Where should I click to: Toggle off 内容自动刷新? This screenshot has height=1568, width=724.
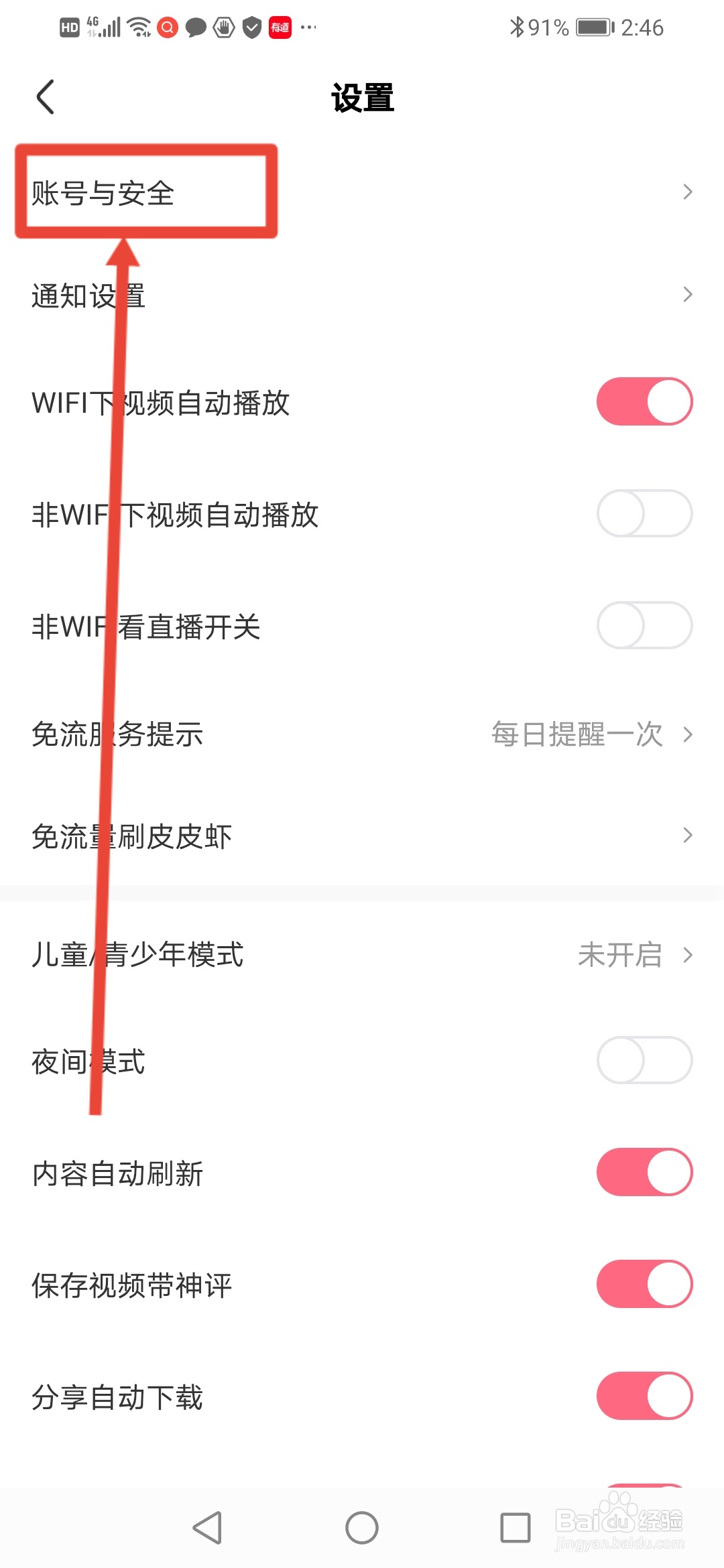pyautogui.click(x=644, y=1173)
